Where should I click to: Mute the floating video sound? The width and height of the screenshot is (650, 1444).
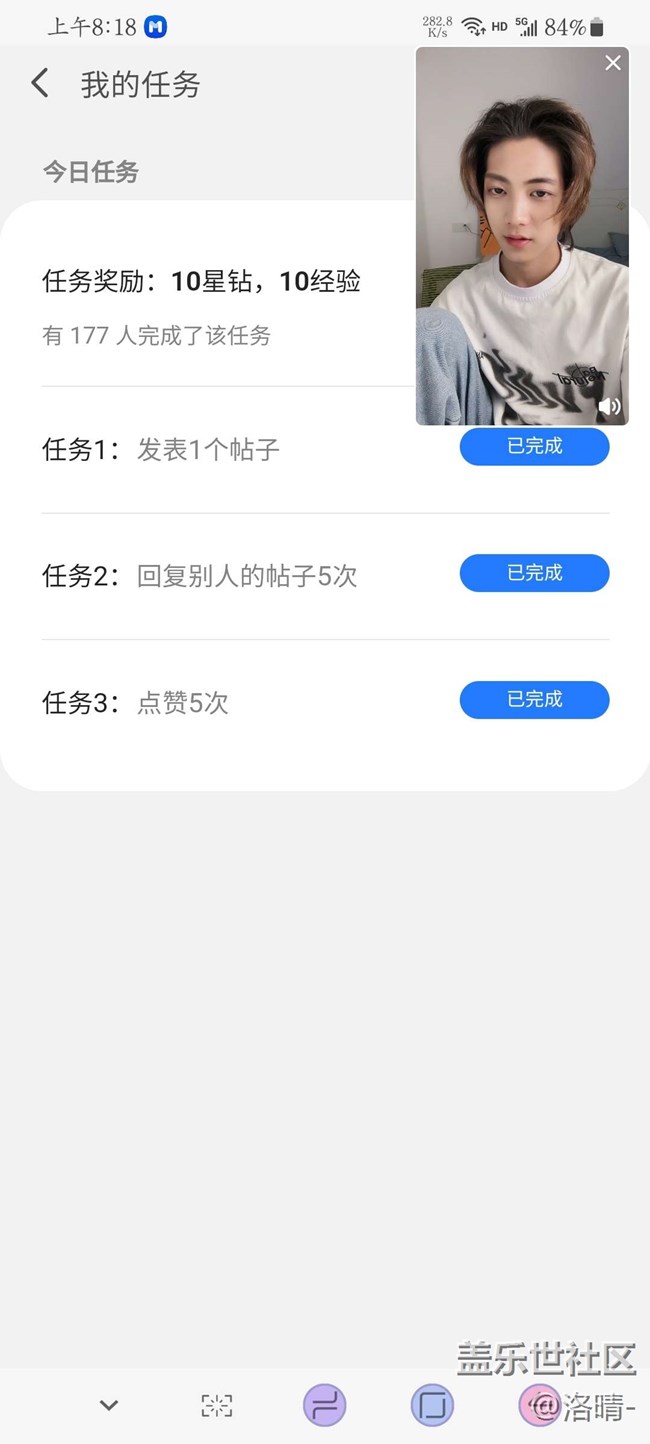coord(609,406)
